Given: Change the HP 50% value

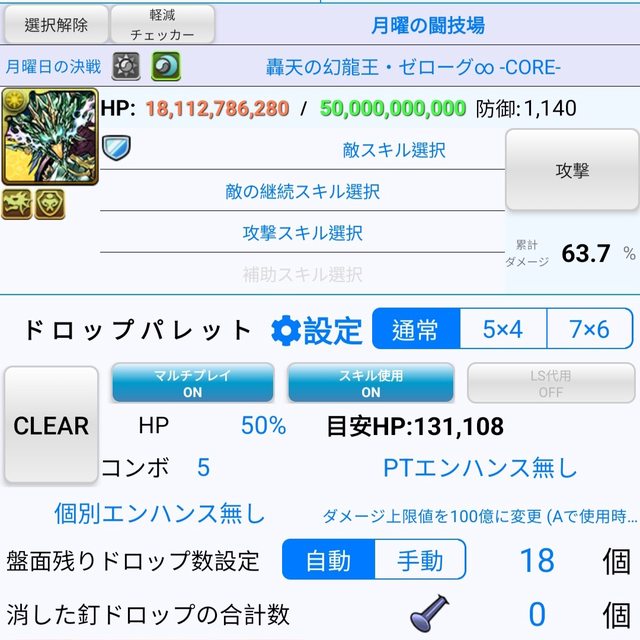Looking at the screenshot, I should (x=263, y=426).
